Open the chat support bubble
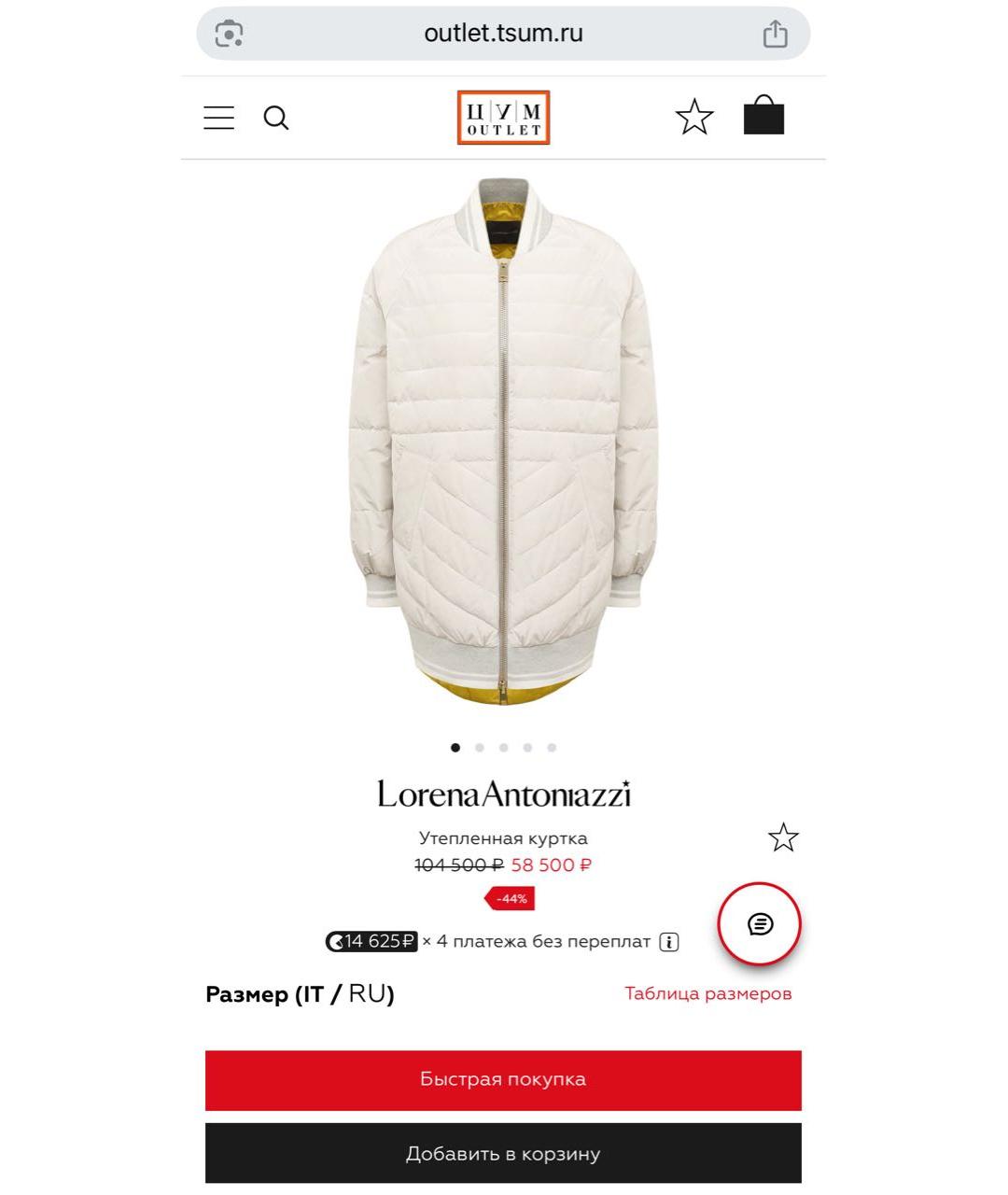The width and height of the screenshot is (1008, 1195). coord(759,924)
